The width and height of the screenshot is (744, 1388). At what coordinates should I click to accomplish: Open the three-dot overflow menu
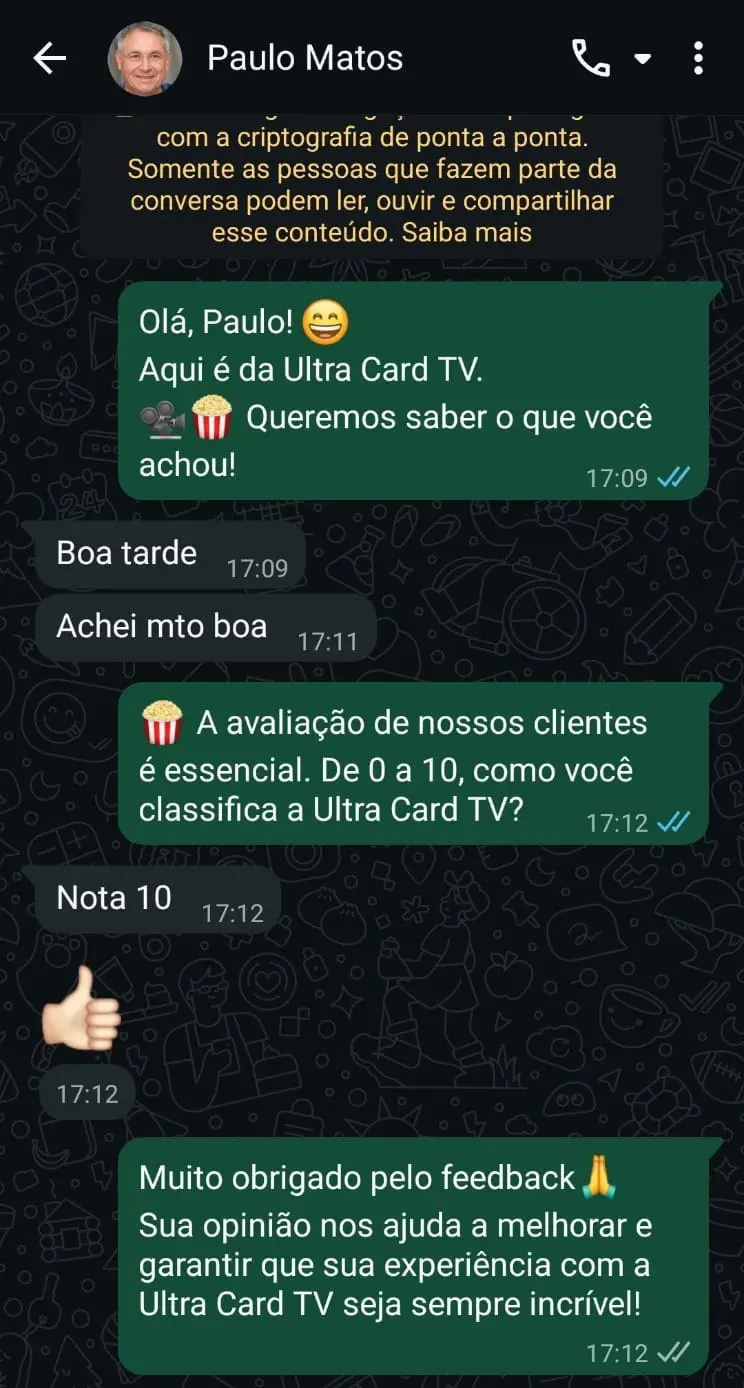click(x=698, y=57)
